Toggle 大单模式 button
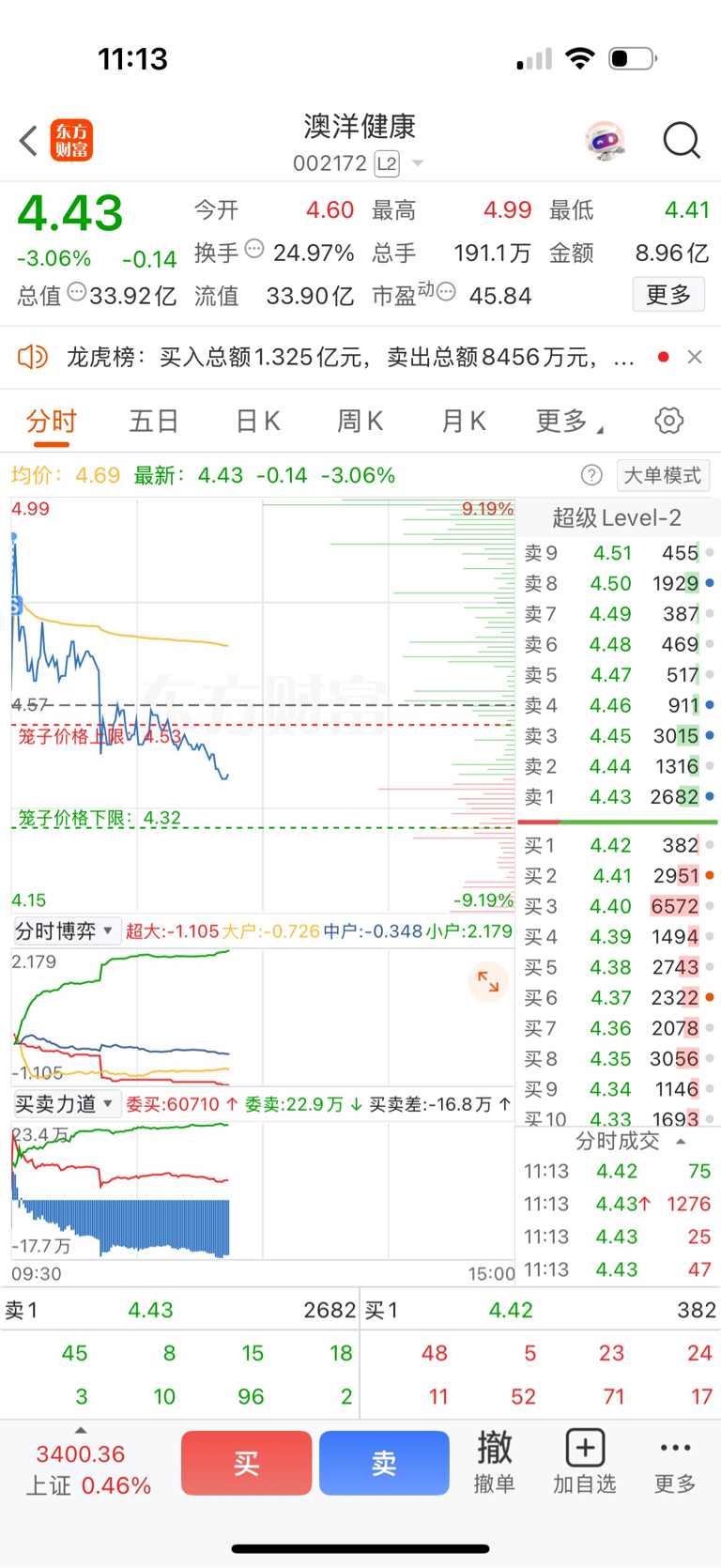This screenshot has width=721, height=1568. pyautogui.click(x=663, y=475)
